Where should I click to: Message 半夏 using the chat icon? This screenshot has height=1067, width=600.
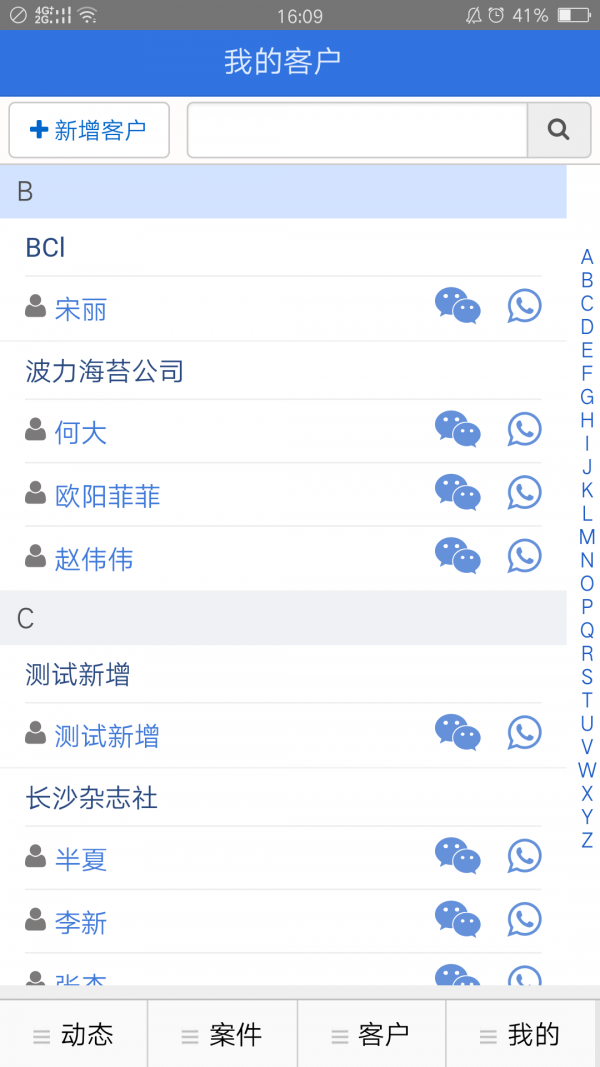(457, 856)
